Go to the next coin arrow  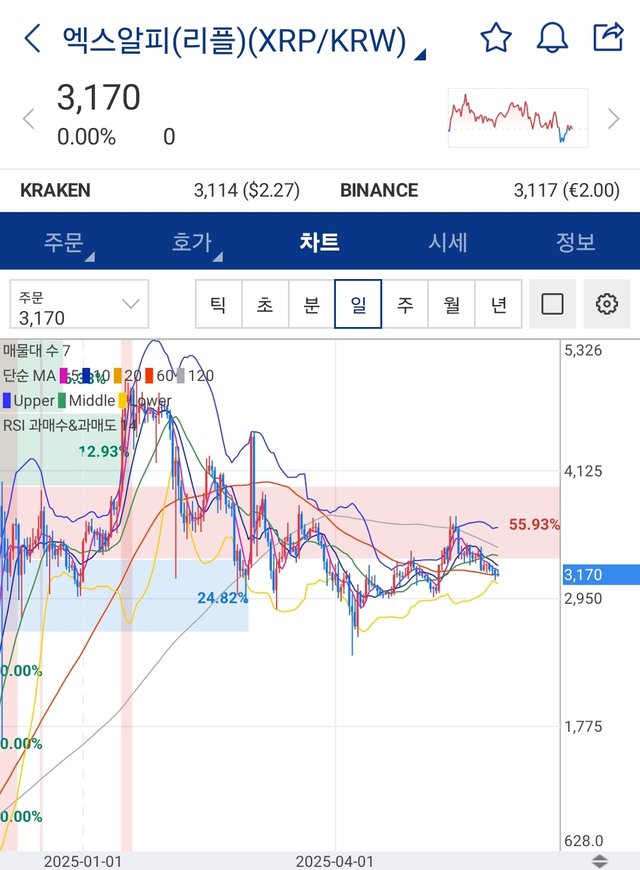[x=613, y=119]
